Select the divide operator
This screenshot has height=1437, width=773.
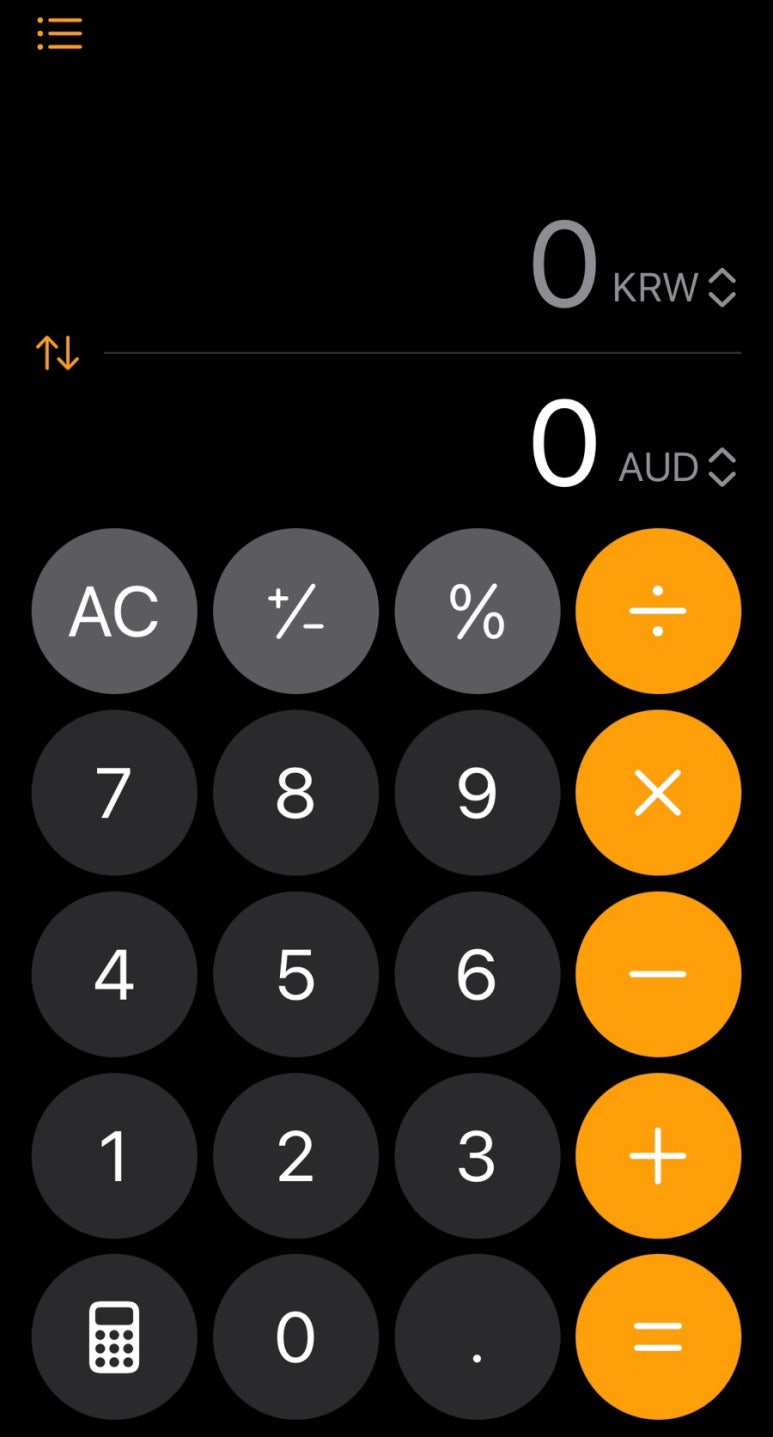(x=658, y=611)
